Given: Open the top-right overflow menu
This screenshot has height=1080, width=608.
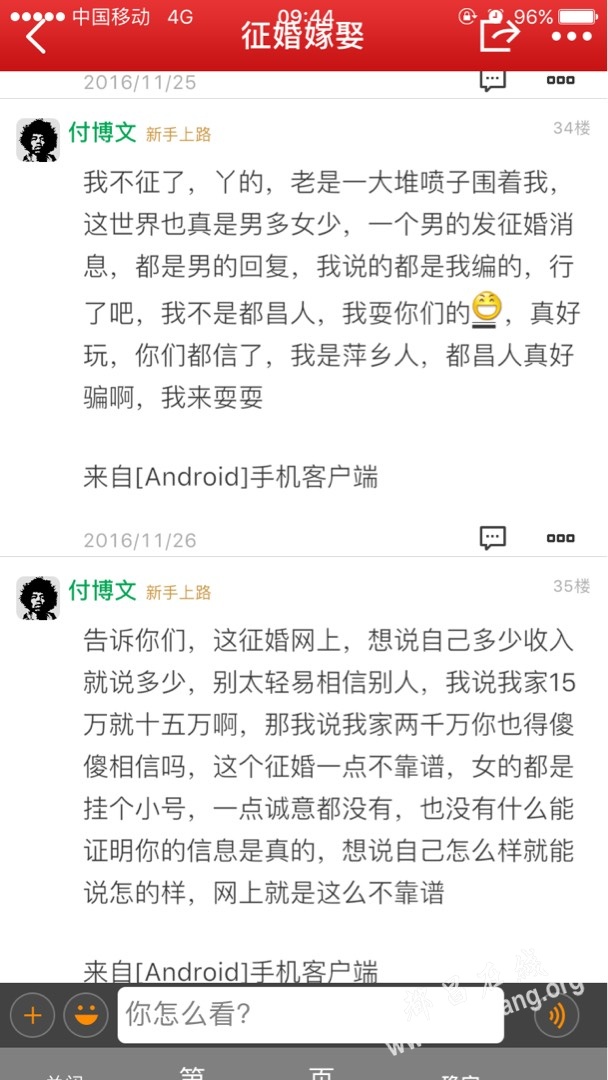Looking at the screenshot, I should coord(571,36).
